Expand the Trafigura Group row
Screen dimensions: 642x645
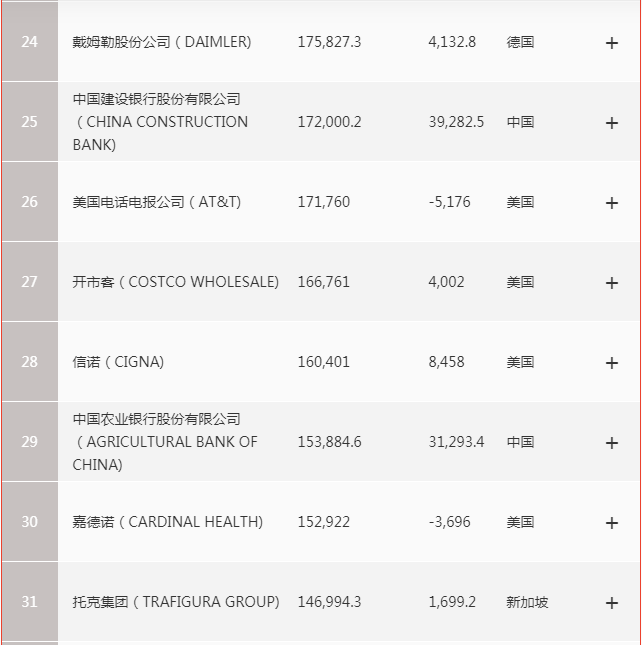tap(612, 603)
